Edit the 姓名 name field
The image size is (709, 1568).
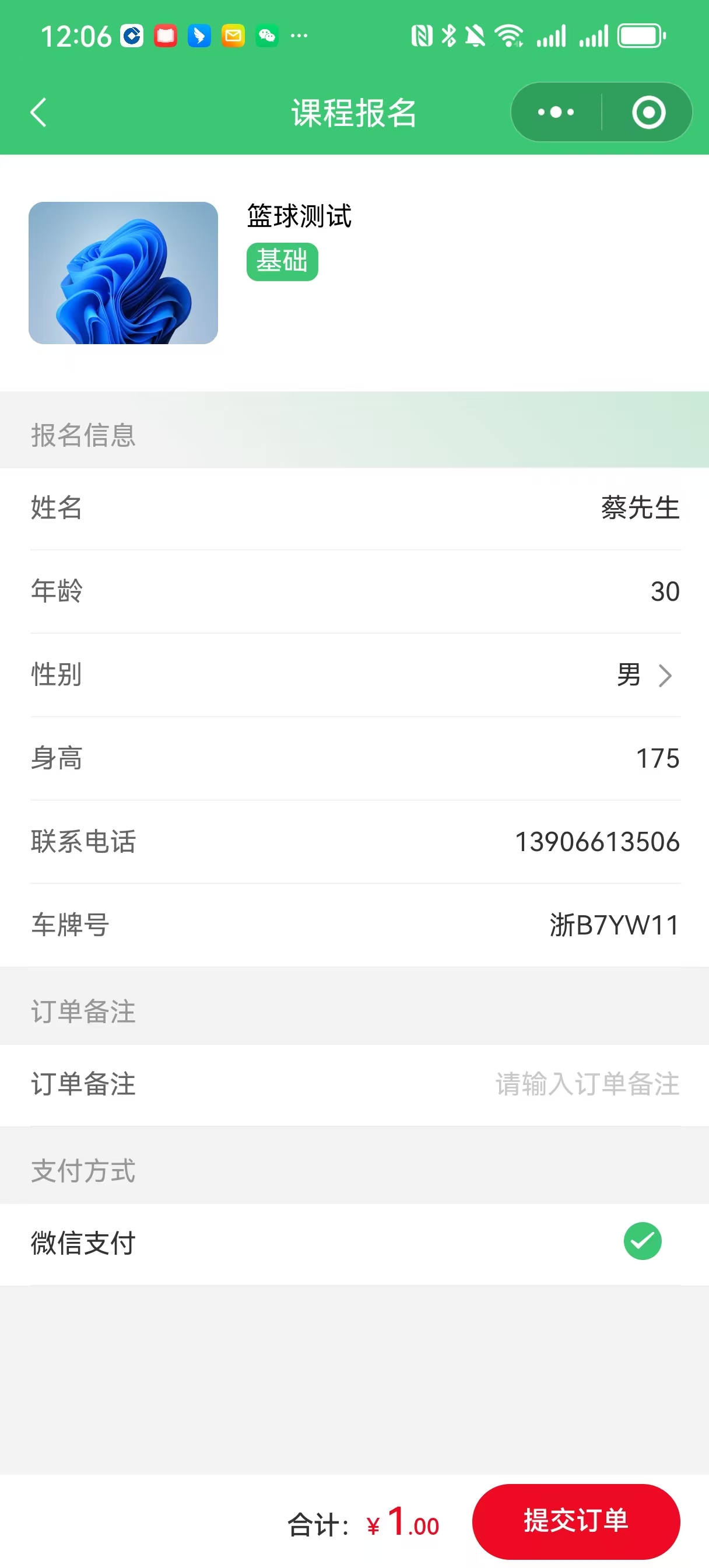click(639, 508)
